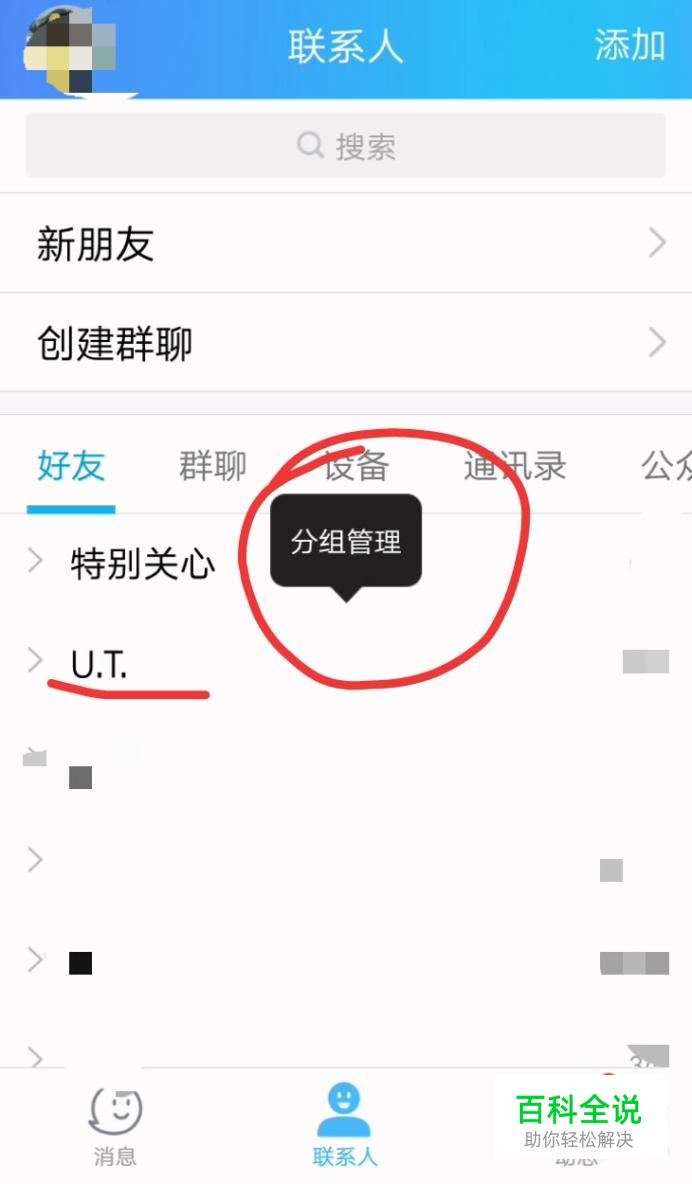The height and width of the screenshot is (1184, 692).
Task: Select the 联系人 bottom tab
Action: [x=344, y=1125]
